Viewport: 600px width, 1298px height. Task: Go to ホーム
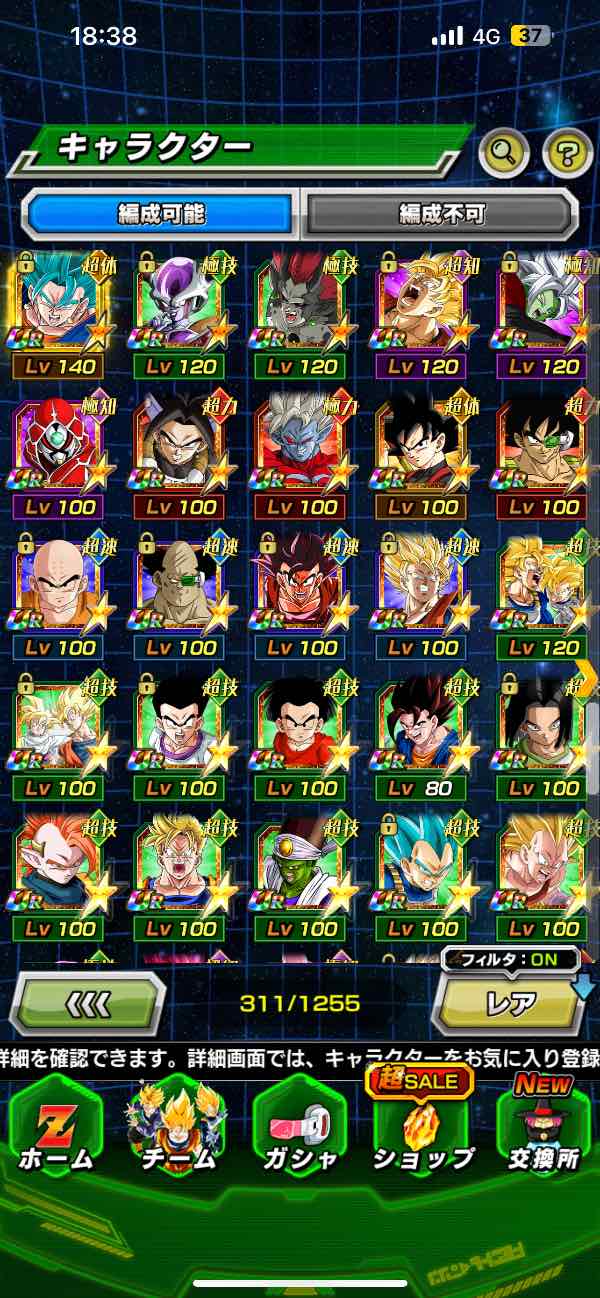(55, 1127)
